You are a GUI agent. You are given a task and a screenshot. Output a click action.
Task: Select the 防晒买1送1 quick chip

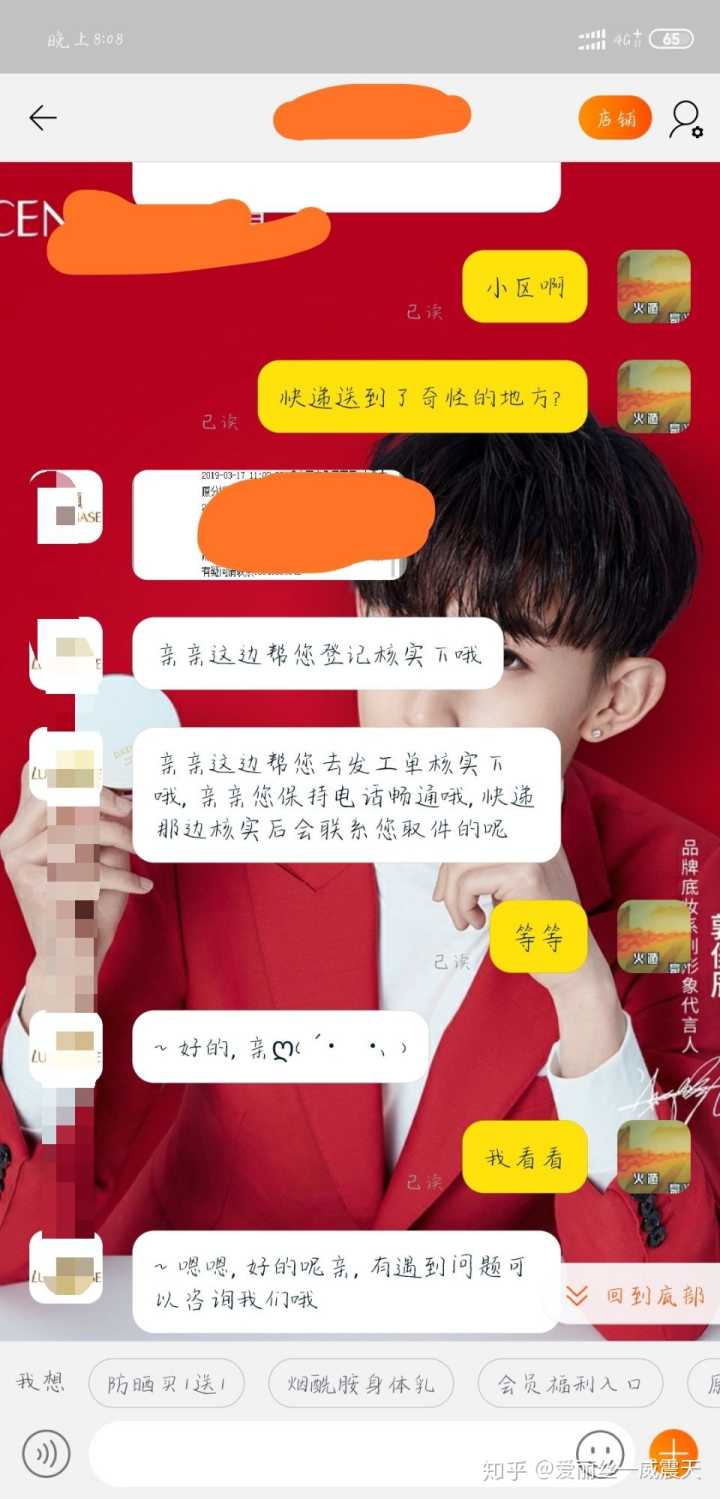(166, 1384)
